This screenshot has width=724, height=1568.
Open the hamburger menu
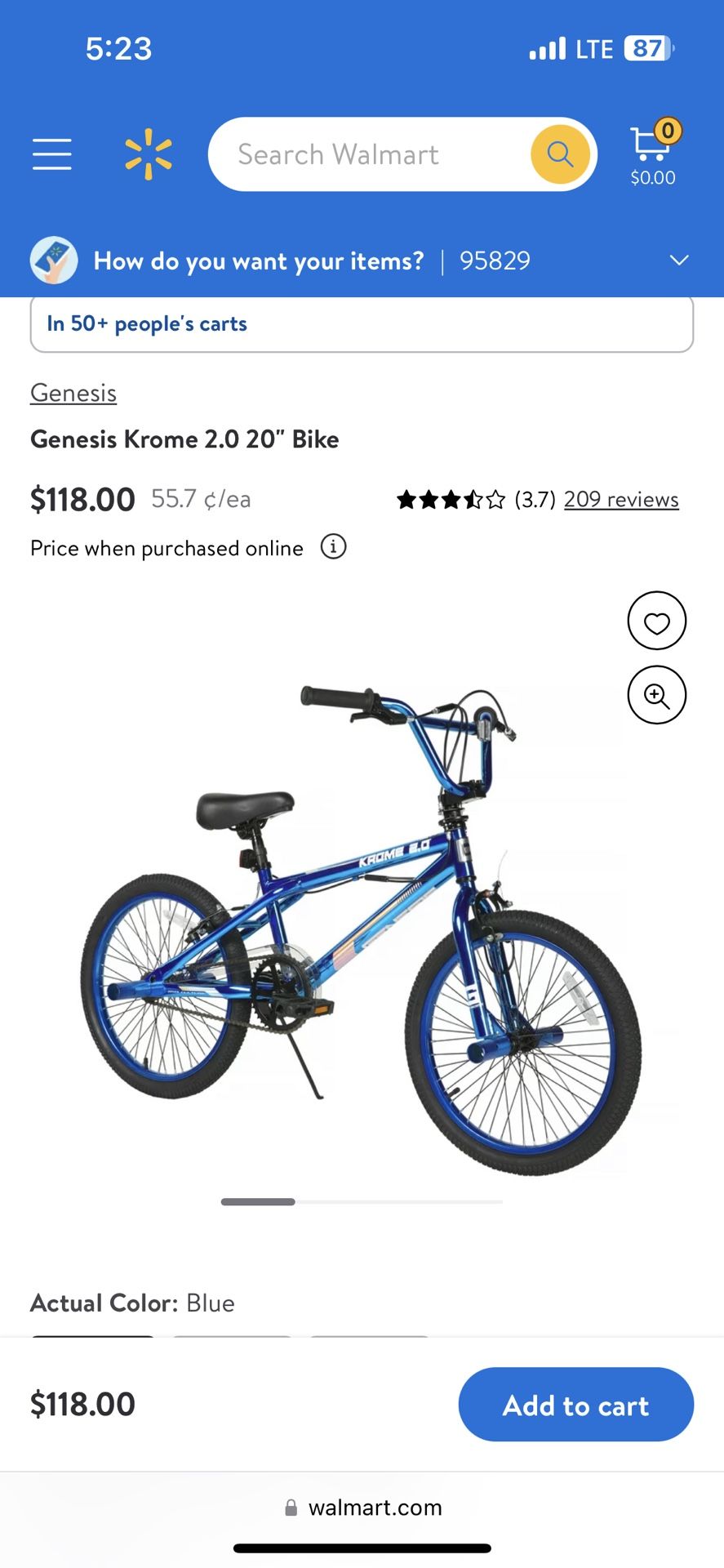tap(52, 154)
